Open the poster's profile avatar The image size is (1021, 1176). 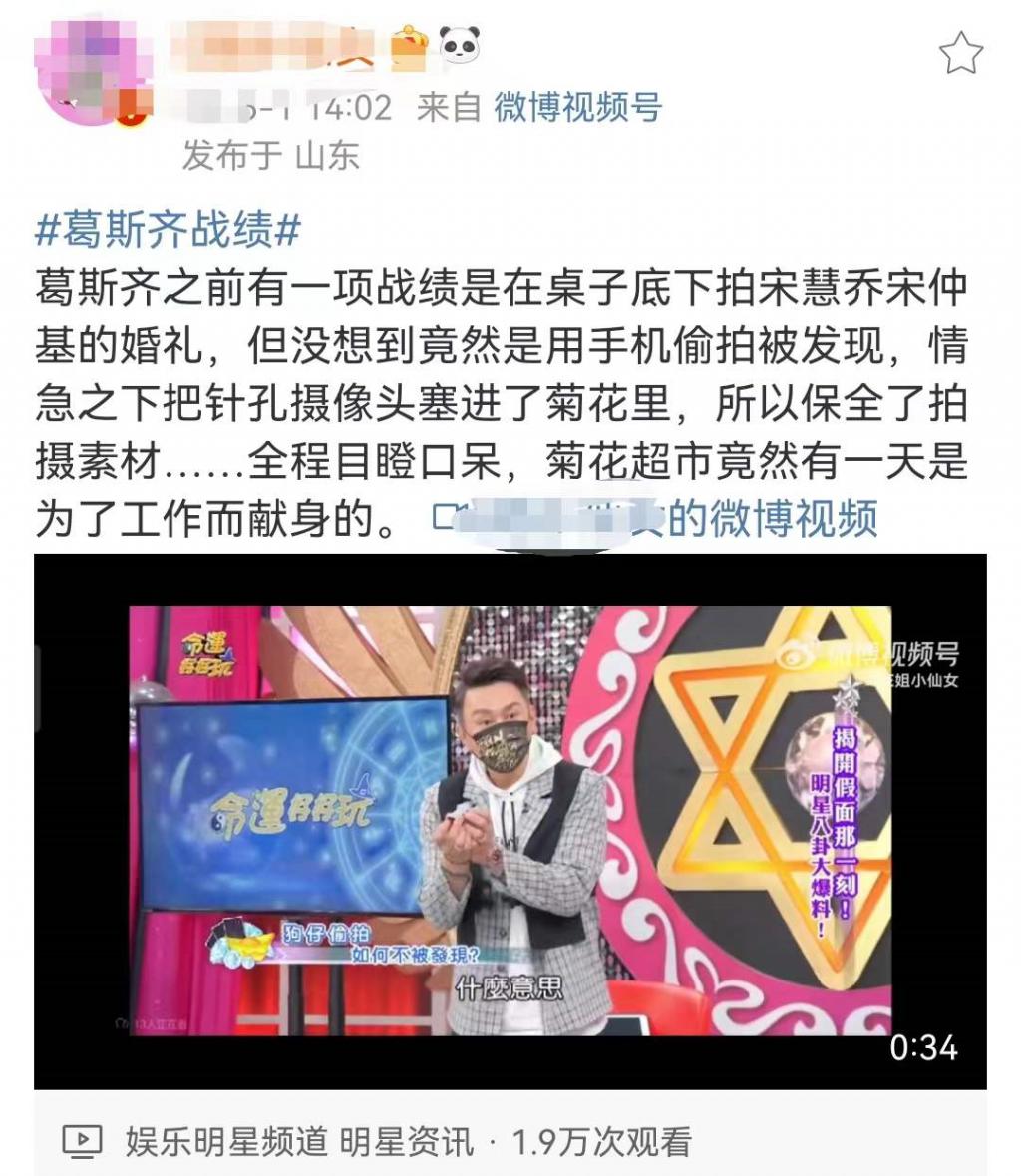[x=88, y=75]
